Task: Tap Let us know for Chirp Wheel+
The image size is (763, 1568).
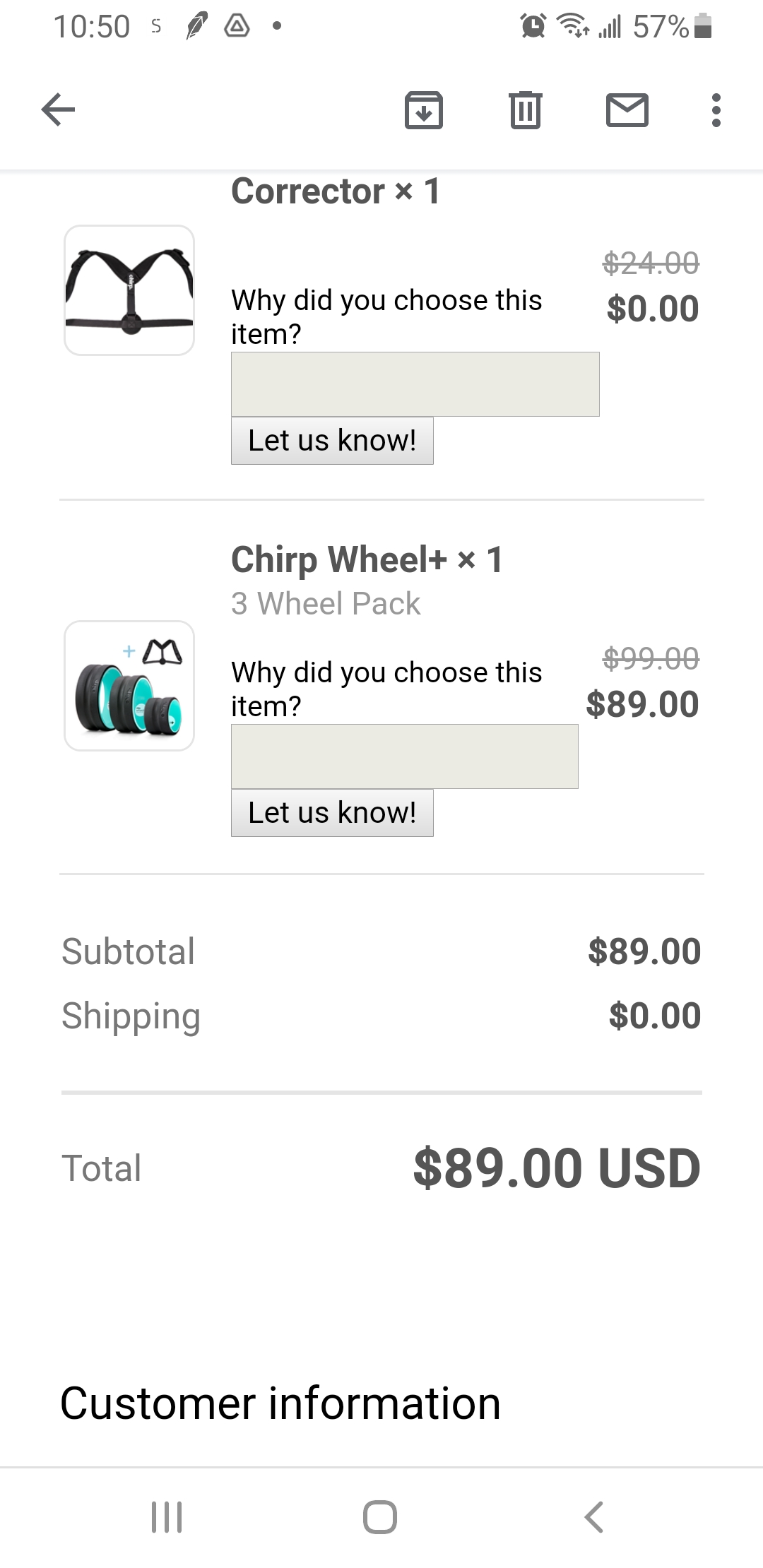Action: coord(332,813)
